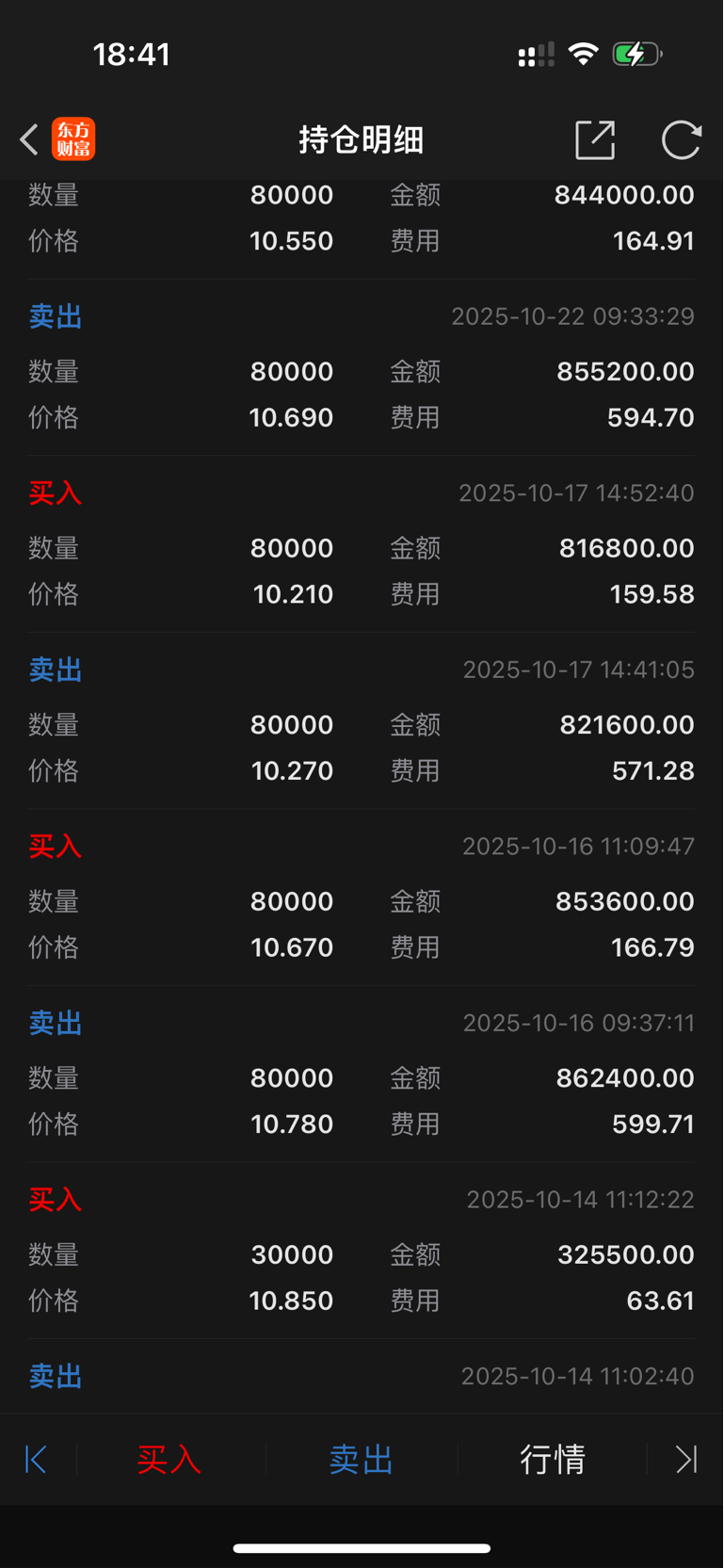Screen dimensions: 724x1568
Task: Jump to the last stock arrow
Action: [687, 1459]
